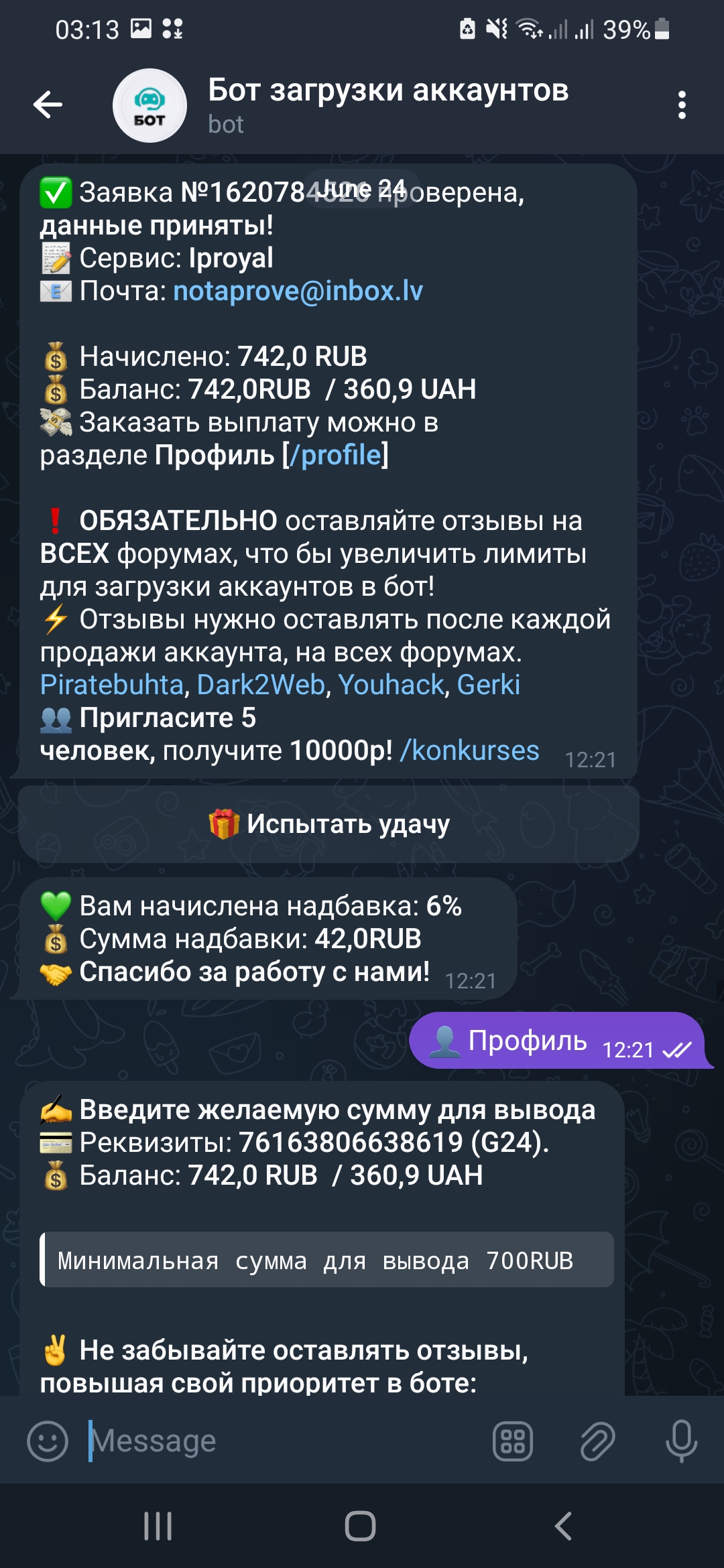Focus the Message input field

(x=282, y=1441)
